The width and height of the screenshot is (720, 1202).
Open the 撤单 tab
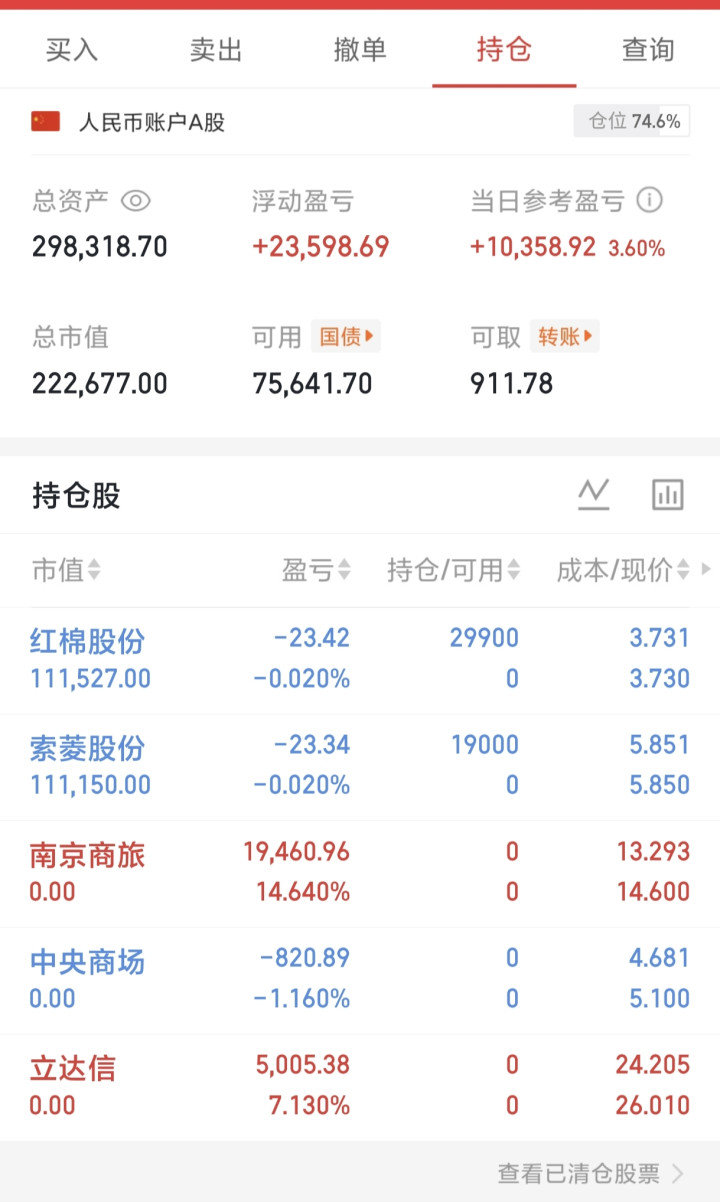[x=360, y=50]
